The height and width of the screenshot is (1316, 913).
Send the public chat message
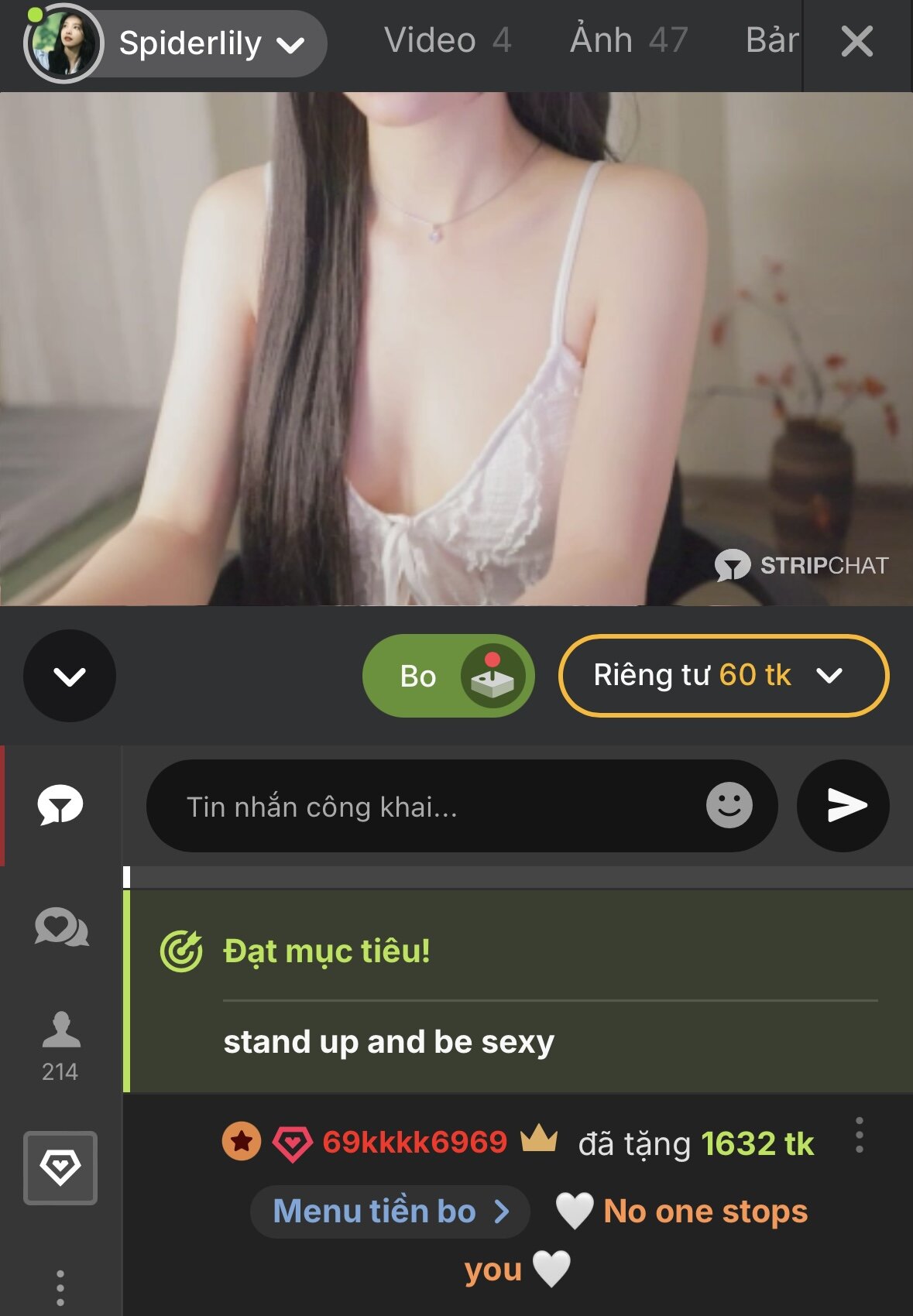843,806
